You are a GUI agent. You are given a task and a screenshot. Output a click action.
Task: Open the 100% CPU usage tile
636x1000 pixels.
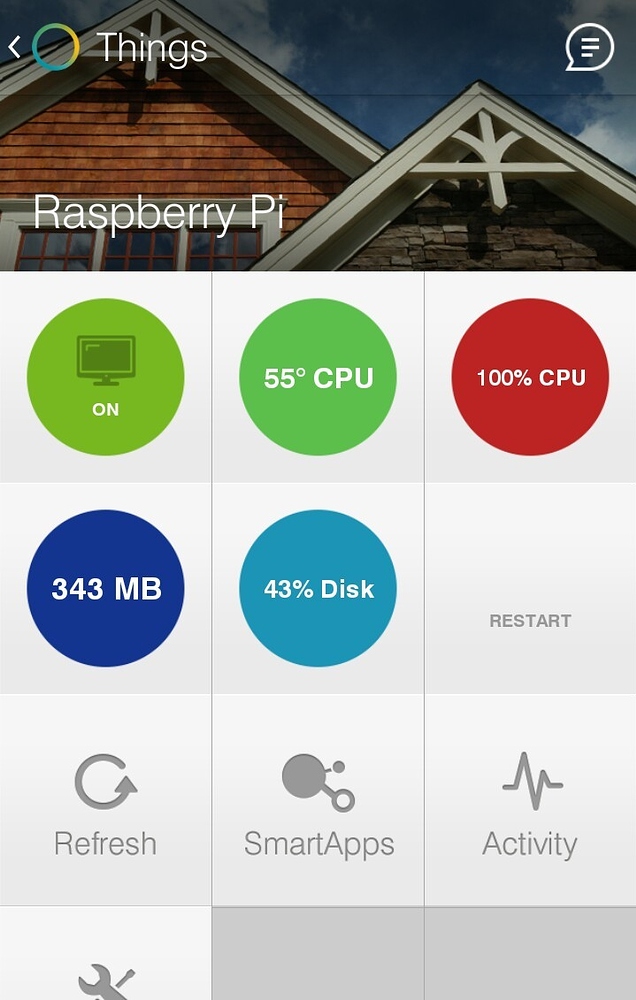(530, 377)
